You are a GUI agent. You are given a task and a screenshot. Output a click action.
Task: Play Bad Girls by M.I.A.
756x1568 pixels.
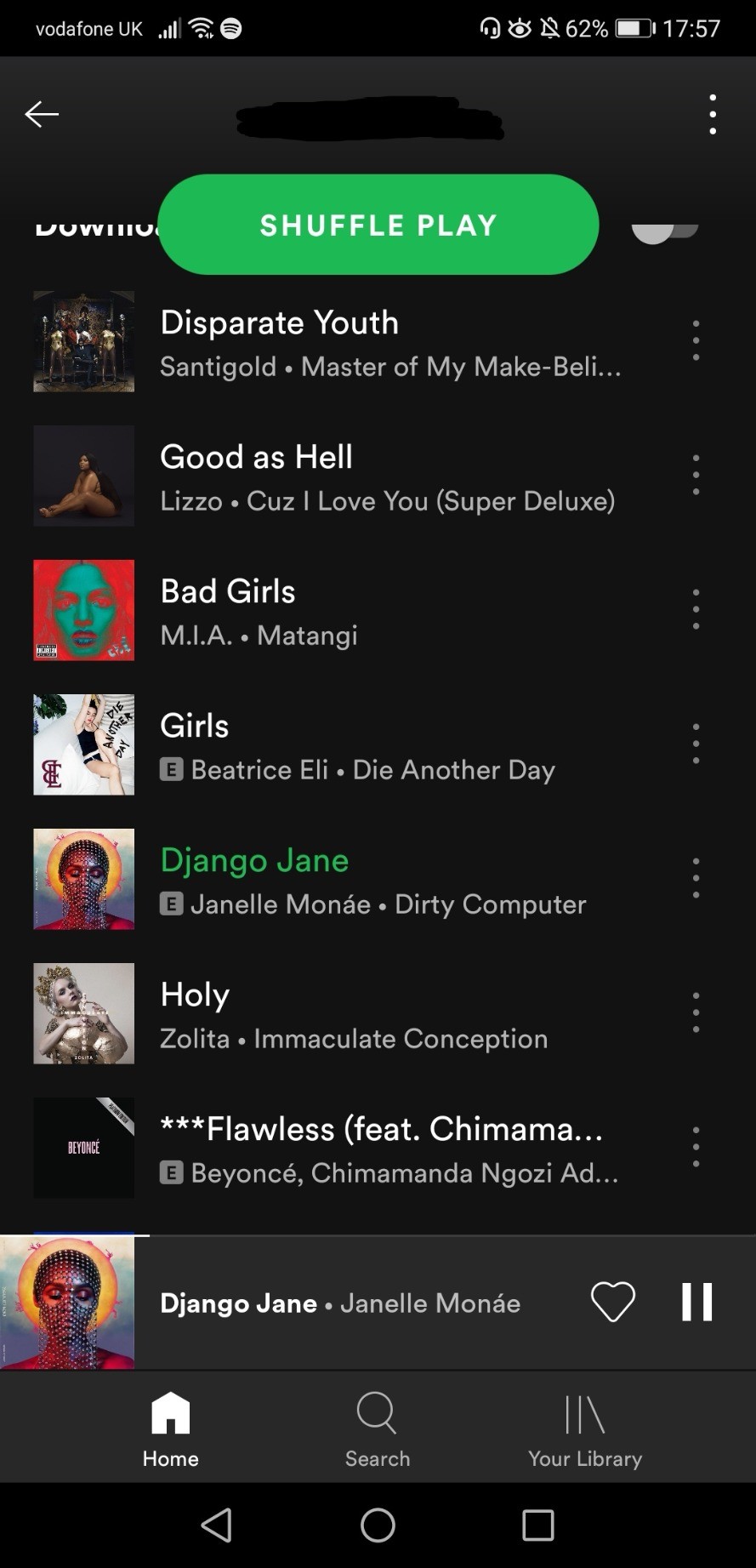(340, 611)
